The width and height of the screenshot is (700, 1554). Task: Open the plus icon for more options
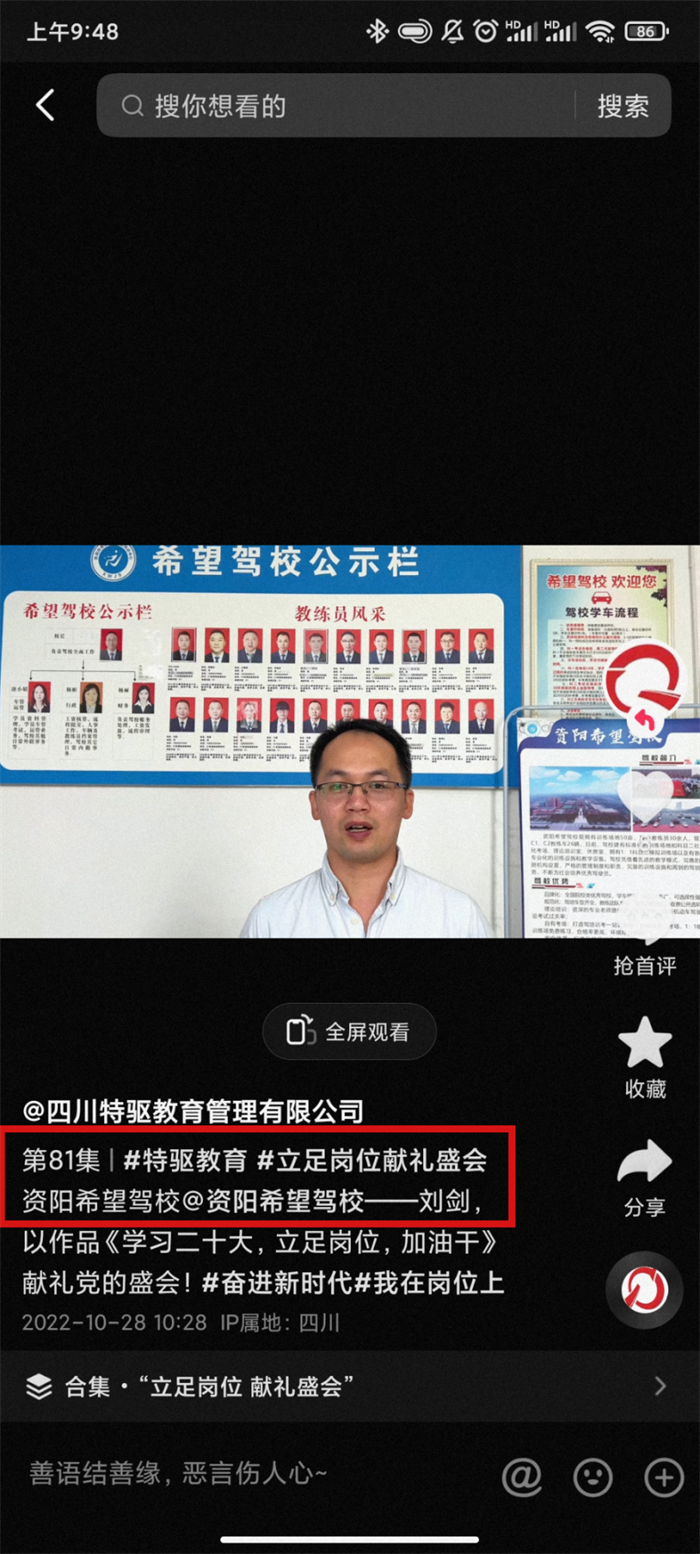tap(663, 1476)
